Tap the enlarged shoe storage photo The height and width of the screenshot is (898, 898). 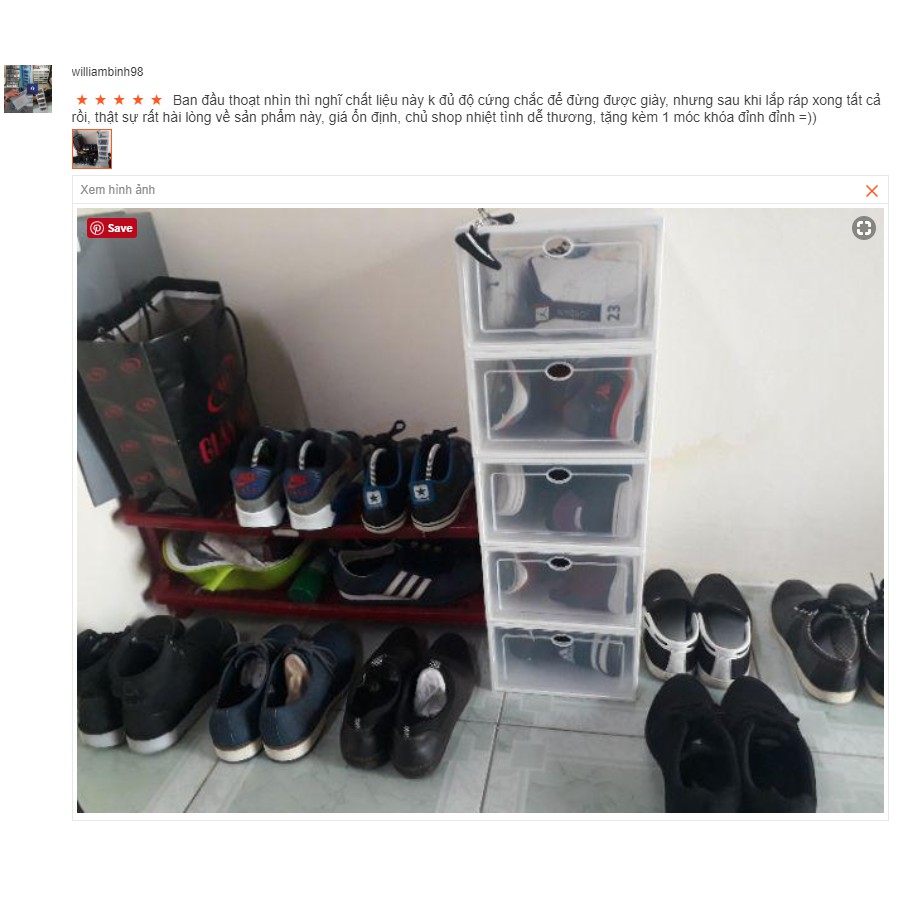[x=480, y=510]
